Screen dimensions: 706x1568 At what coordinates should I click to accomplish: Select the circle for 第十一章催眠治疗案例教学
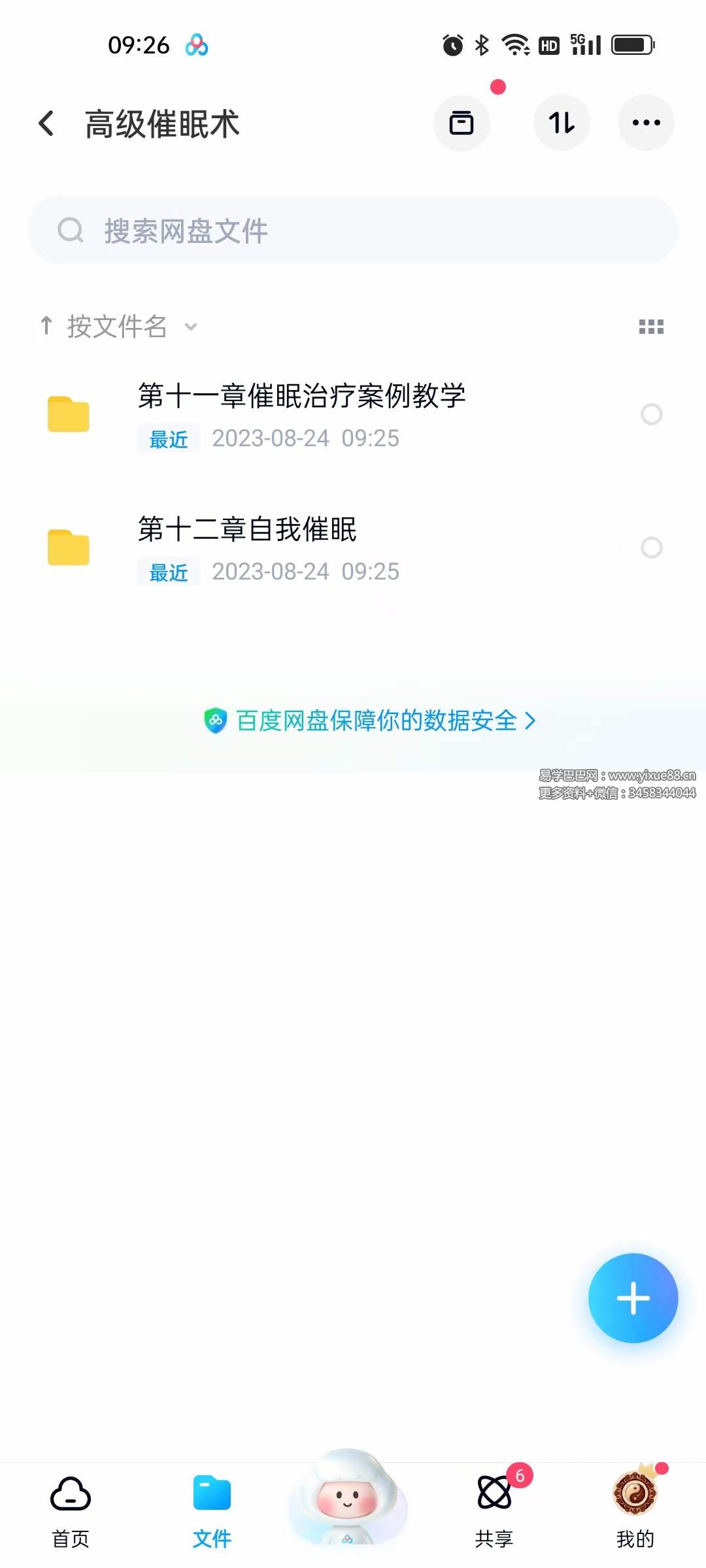(x=651, y=414)
